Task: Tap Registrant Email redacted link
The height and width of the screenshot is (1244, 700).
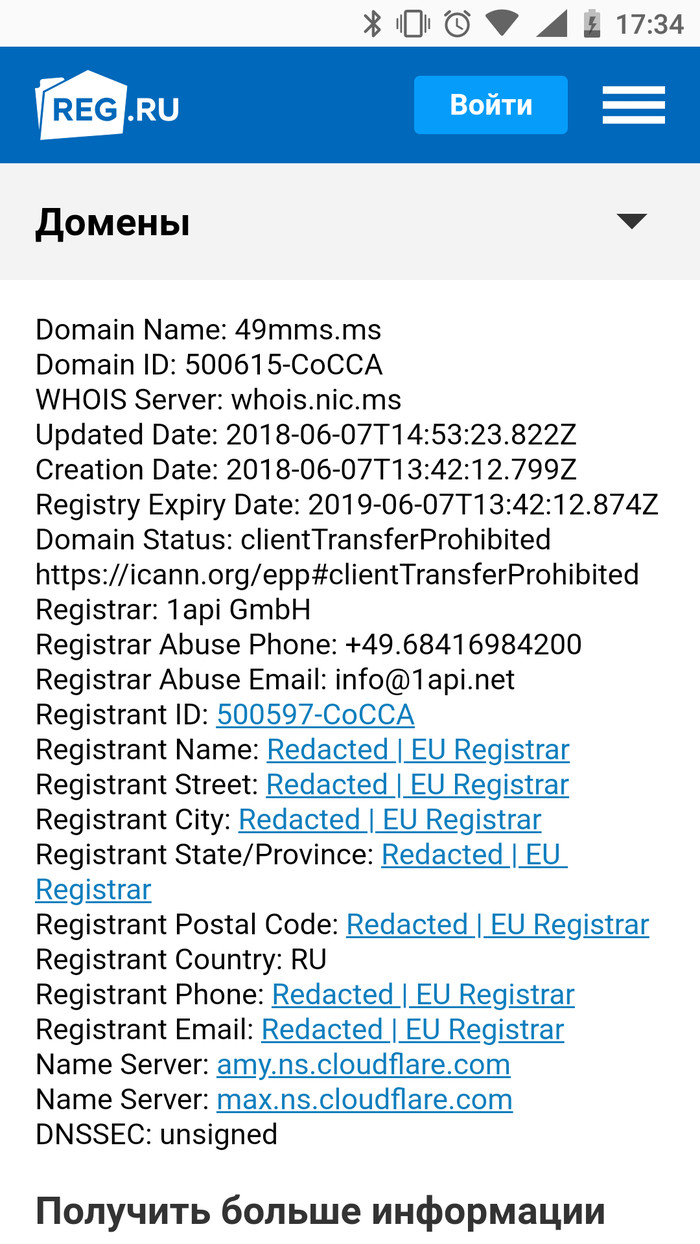Action: [x=412, y=1030]
